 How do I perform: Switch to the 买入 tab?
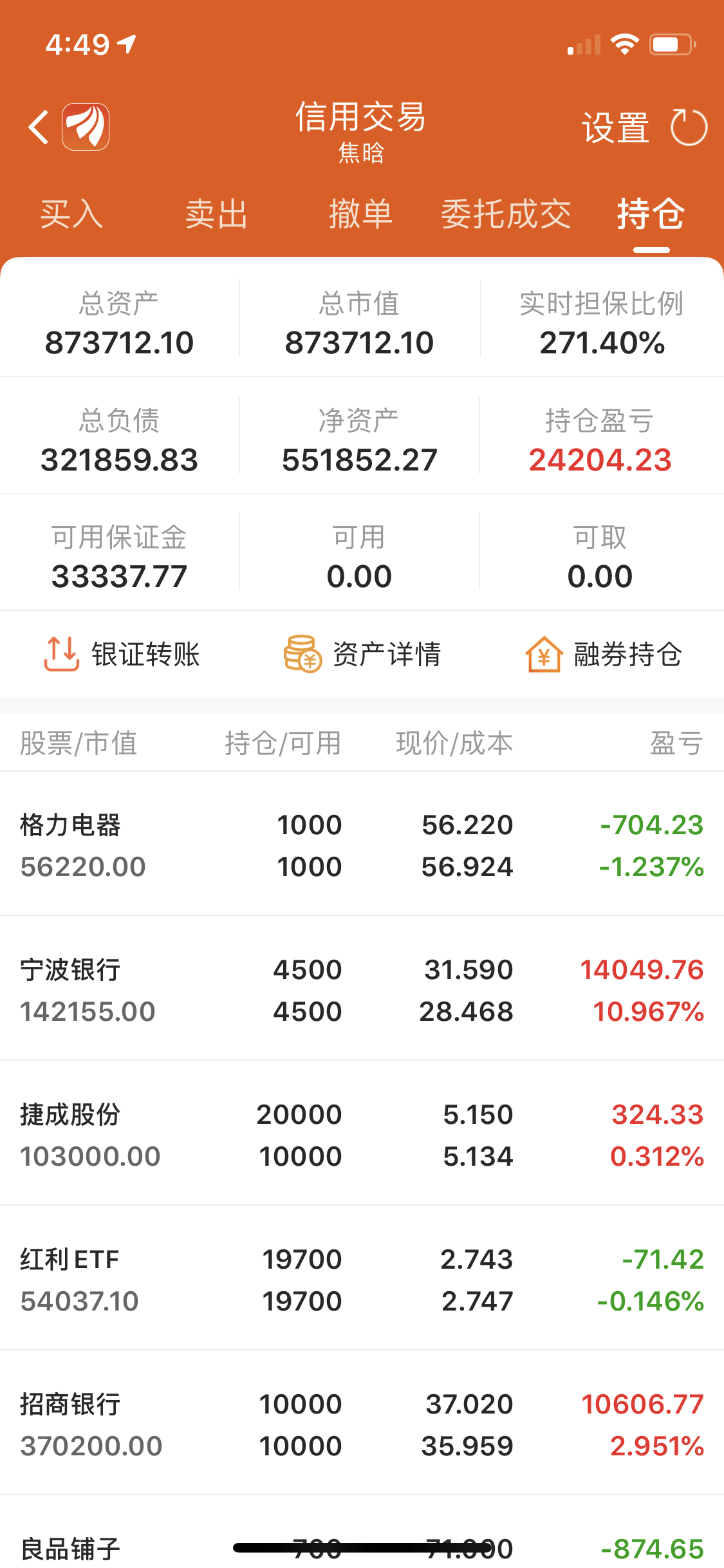pos(71,216)
